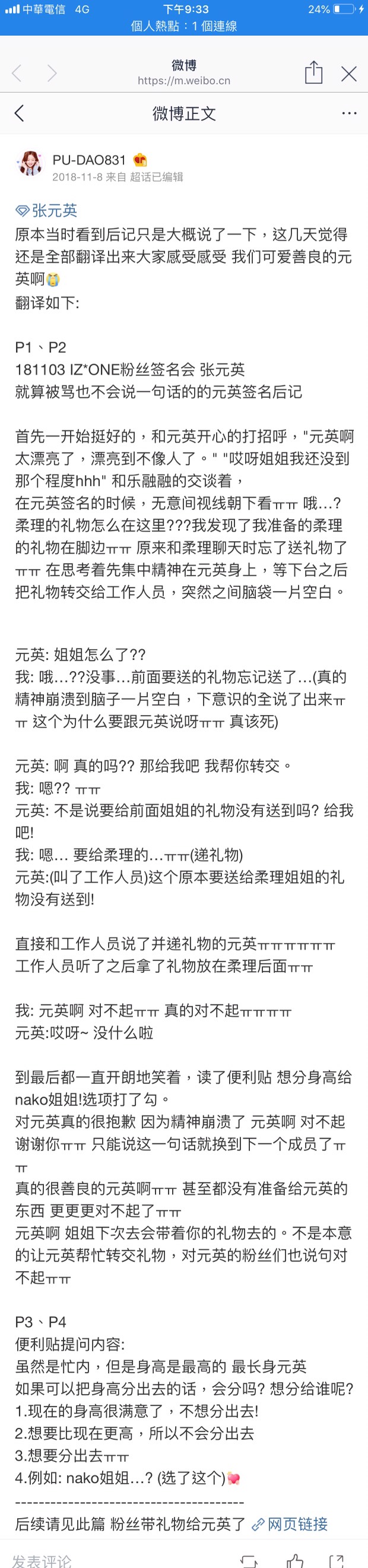368x1568 pixels.
Task: Open the browser share sheet
Action: tap(313, 72)
